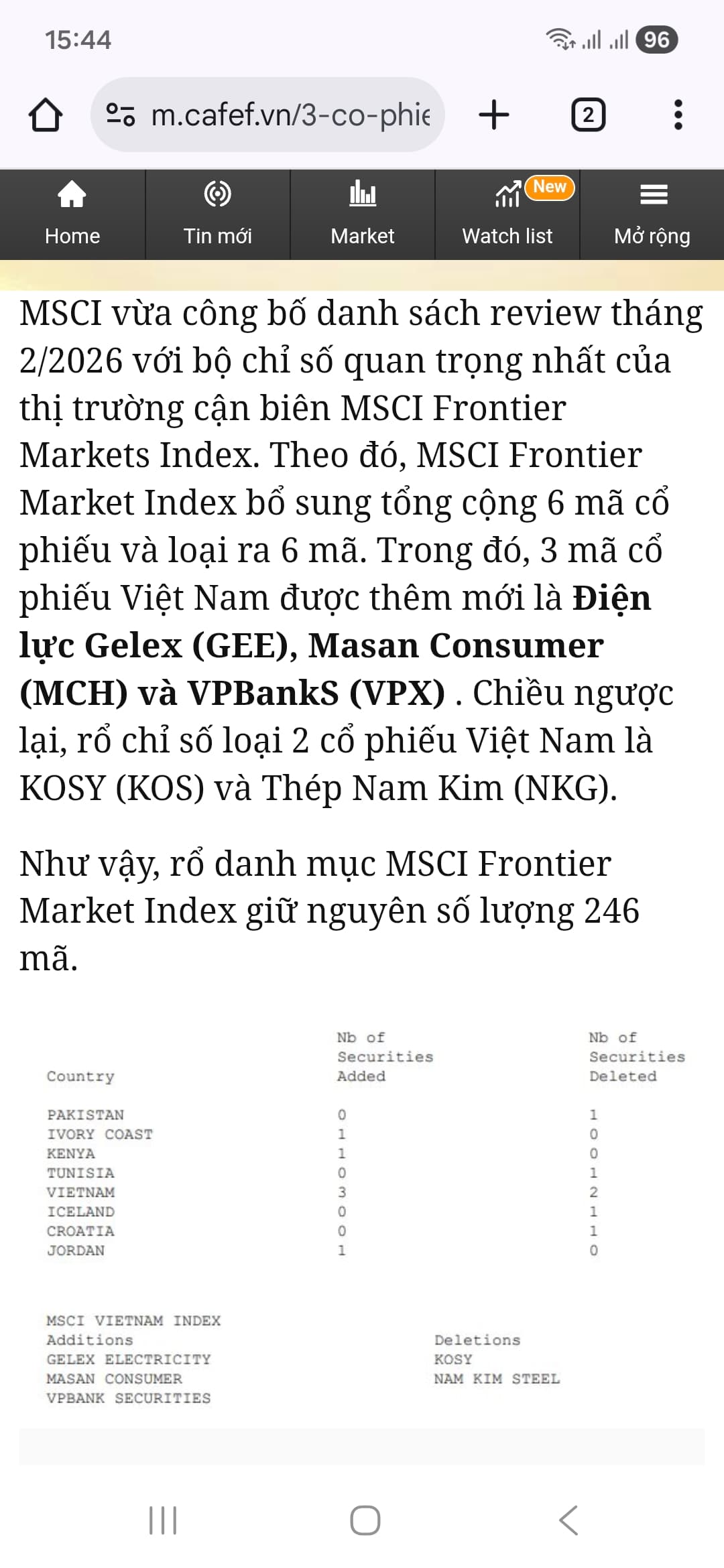View the two open tabs
The height and width of the screenshot is (1568, 724).
pyautogui.click(x=588, y=115)
